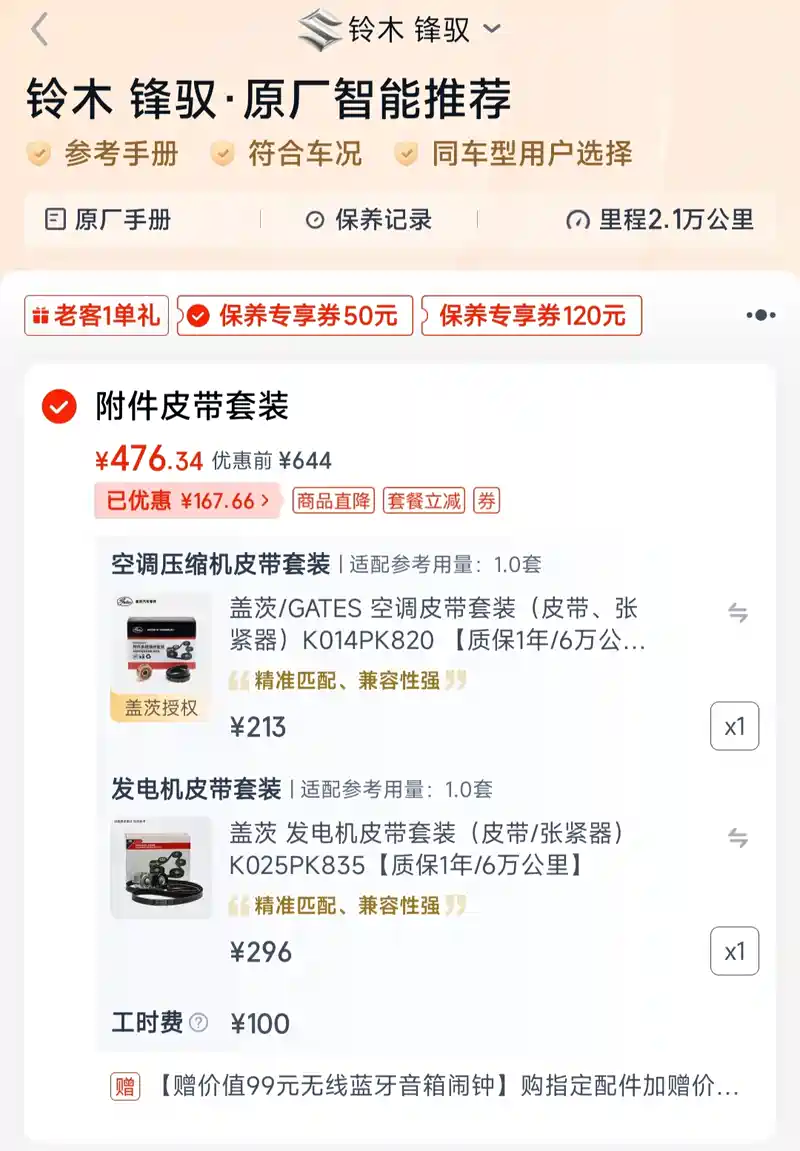This screenshot has width=800, height=1151.
Task: Open the 铃木 锋驭 vehicle dropdown
Action: coord(400,30)
